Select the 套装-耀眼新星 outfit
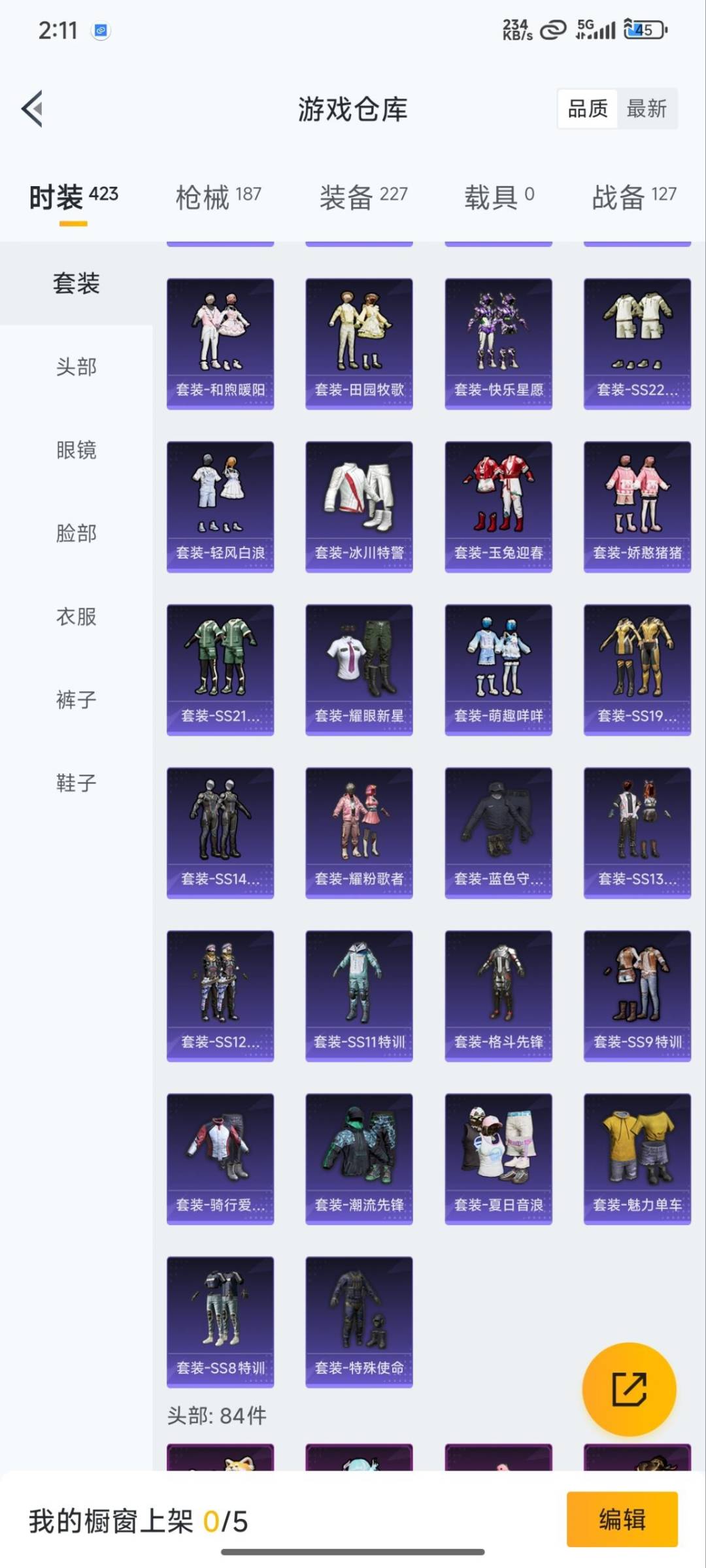This screenshot has height=1568, width=706. [359, 670]
